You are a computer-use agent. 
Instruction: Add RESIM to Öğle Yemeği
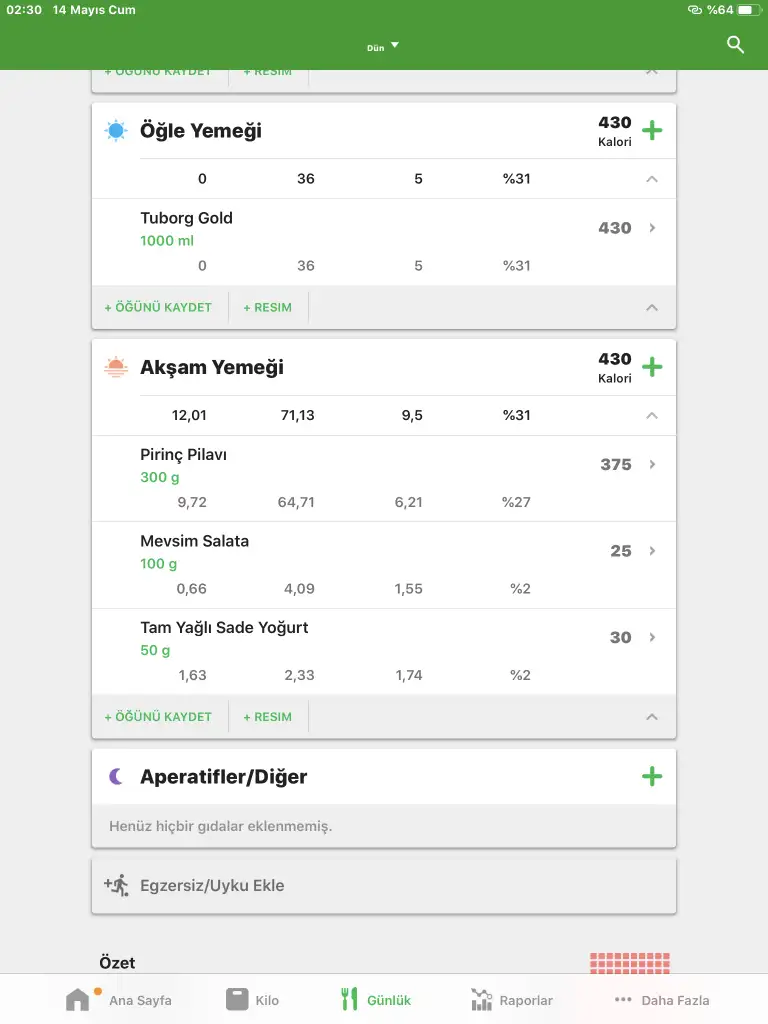(x=268, y=307)
